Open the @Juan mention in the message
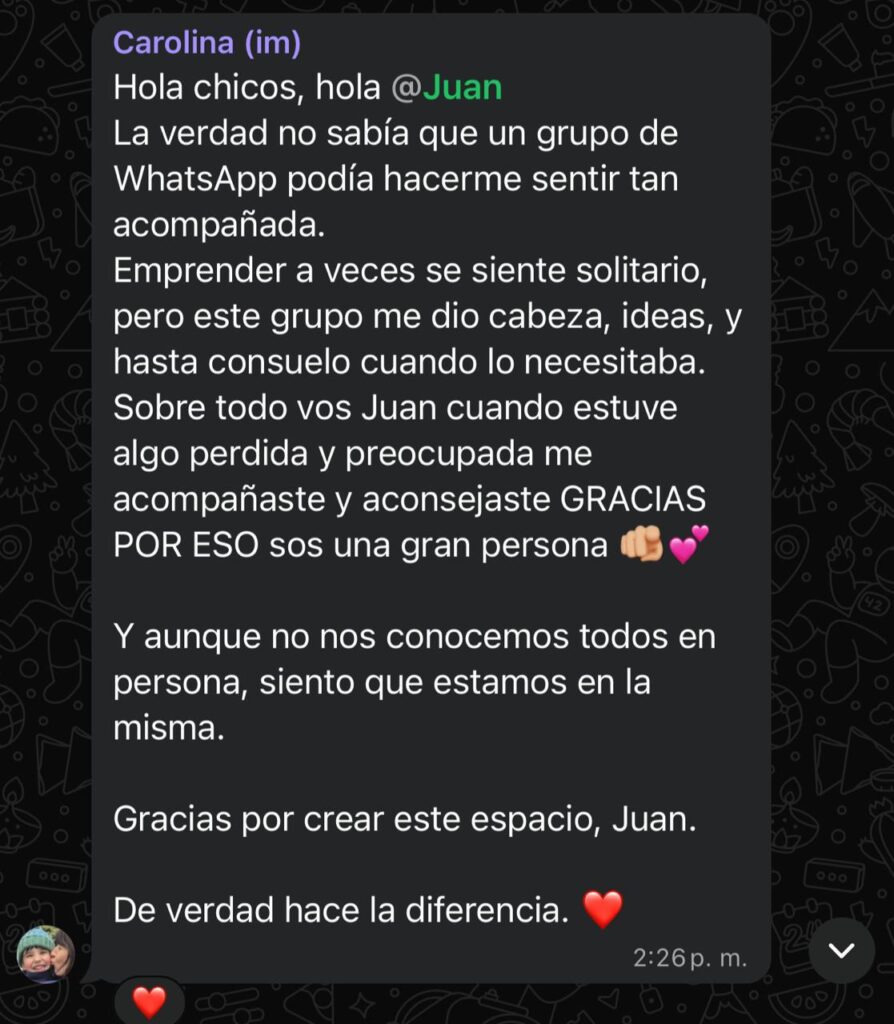Screen dimensions: 894x1024 click(x=447, y=88)
